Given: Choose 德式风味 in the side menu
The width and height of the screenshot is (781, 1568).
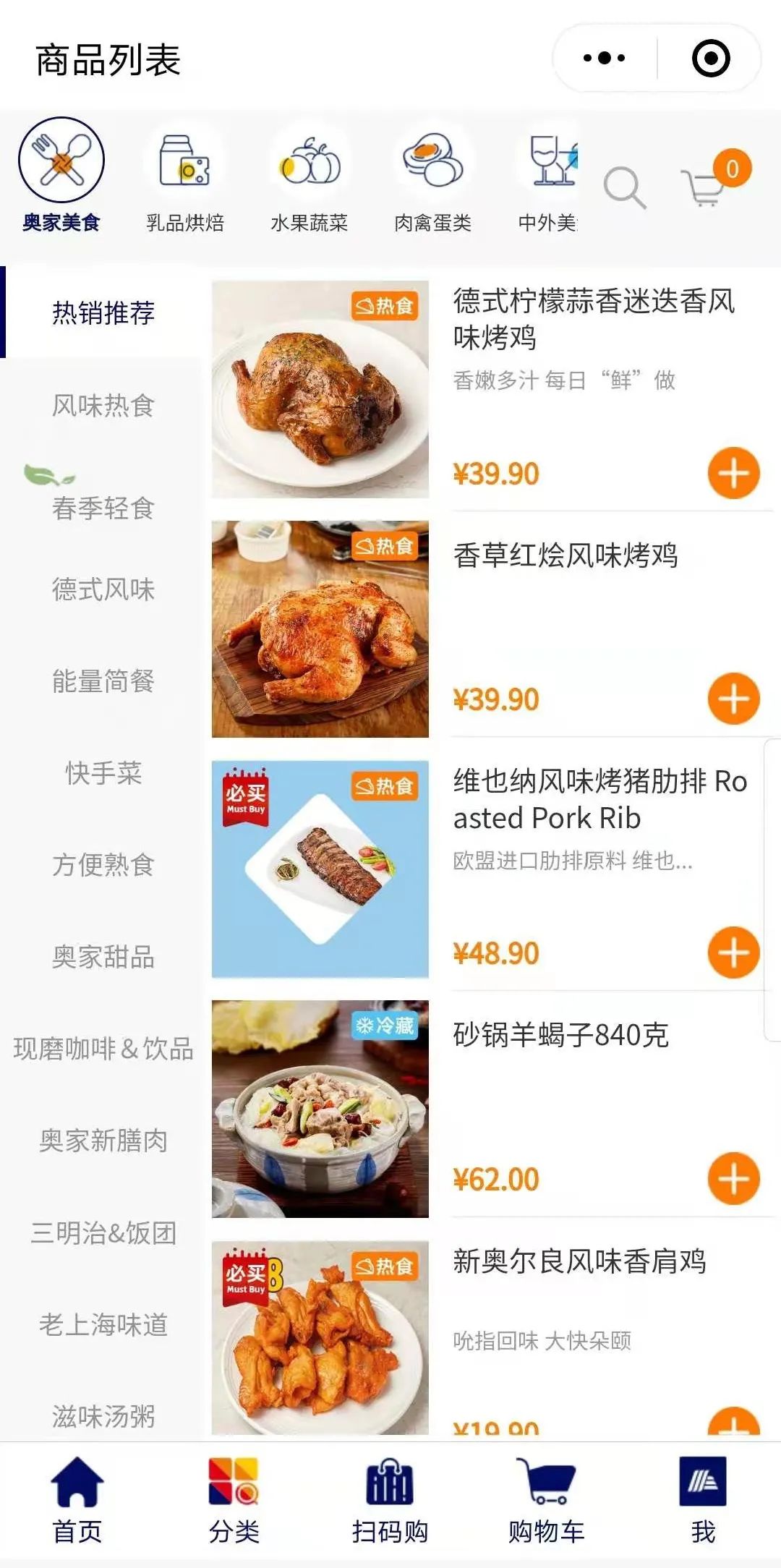Looking at the screenshot, I should pos(103,589).
